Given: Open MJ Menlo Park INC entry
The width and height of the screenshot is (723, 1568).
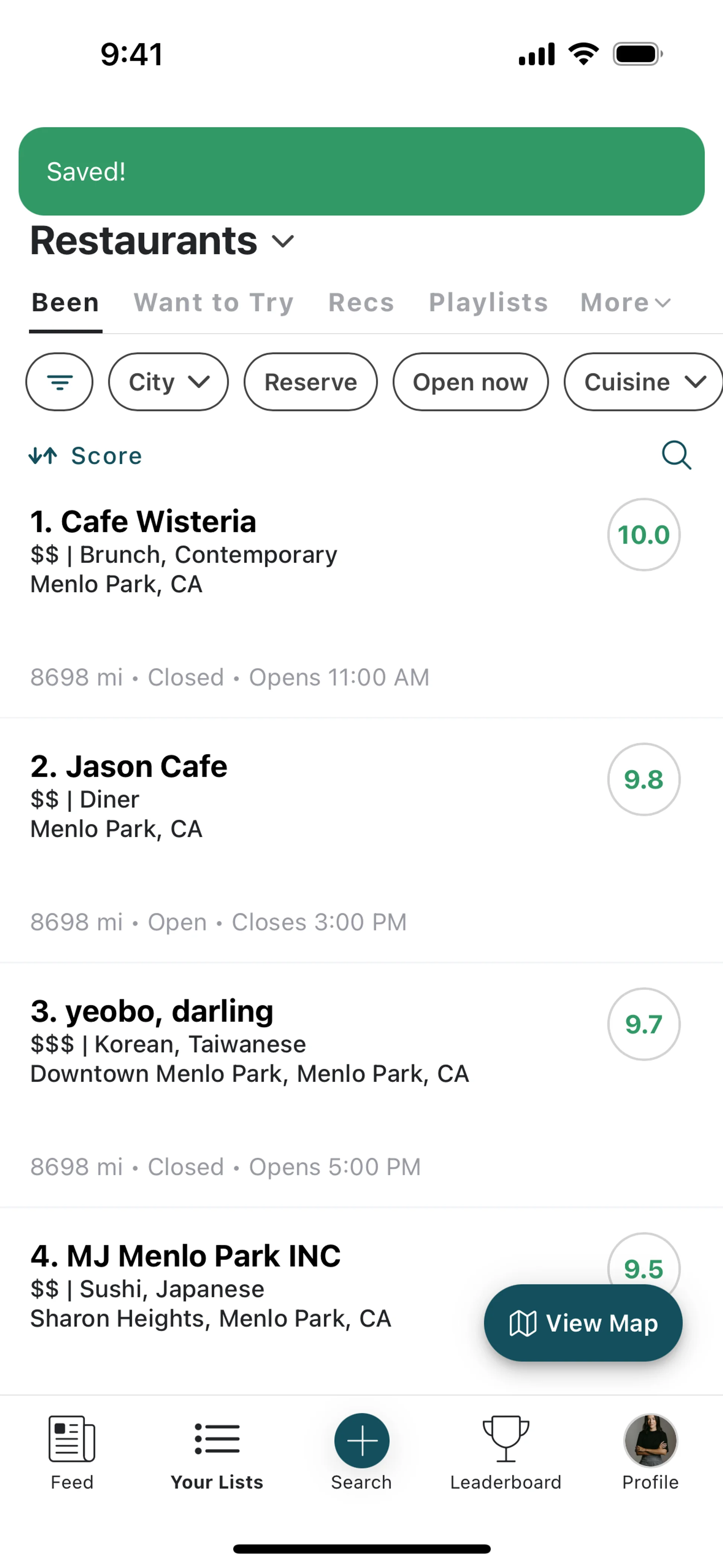Looking at the screenshot, I should (x=185, y=1256).
